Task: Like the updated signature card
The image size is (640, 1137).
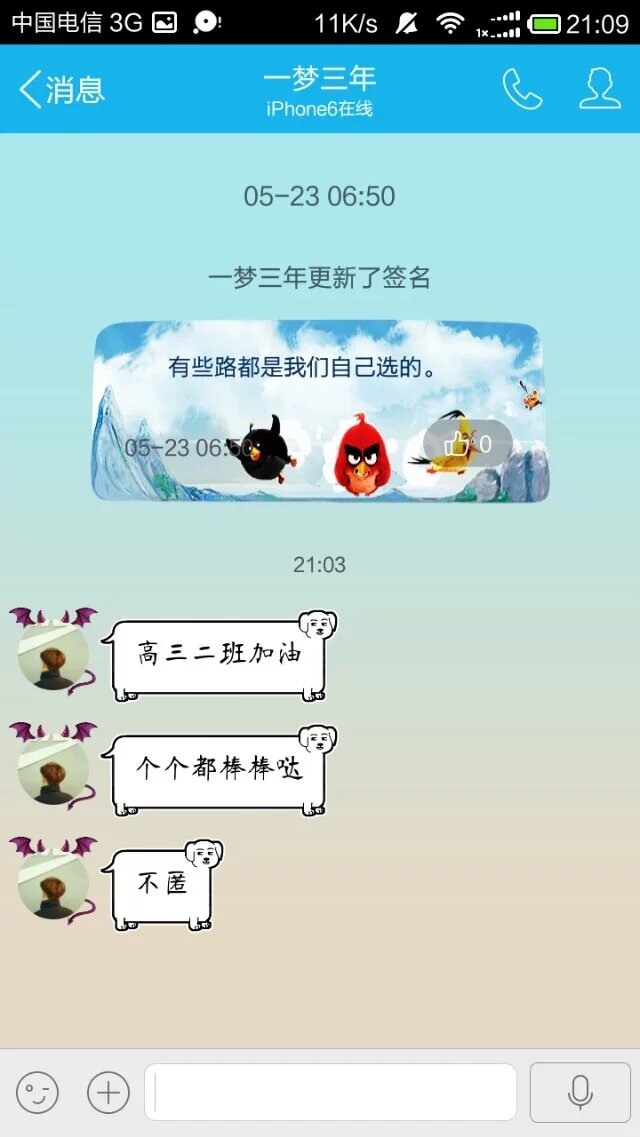Action: 467,444
